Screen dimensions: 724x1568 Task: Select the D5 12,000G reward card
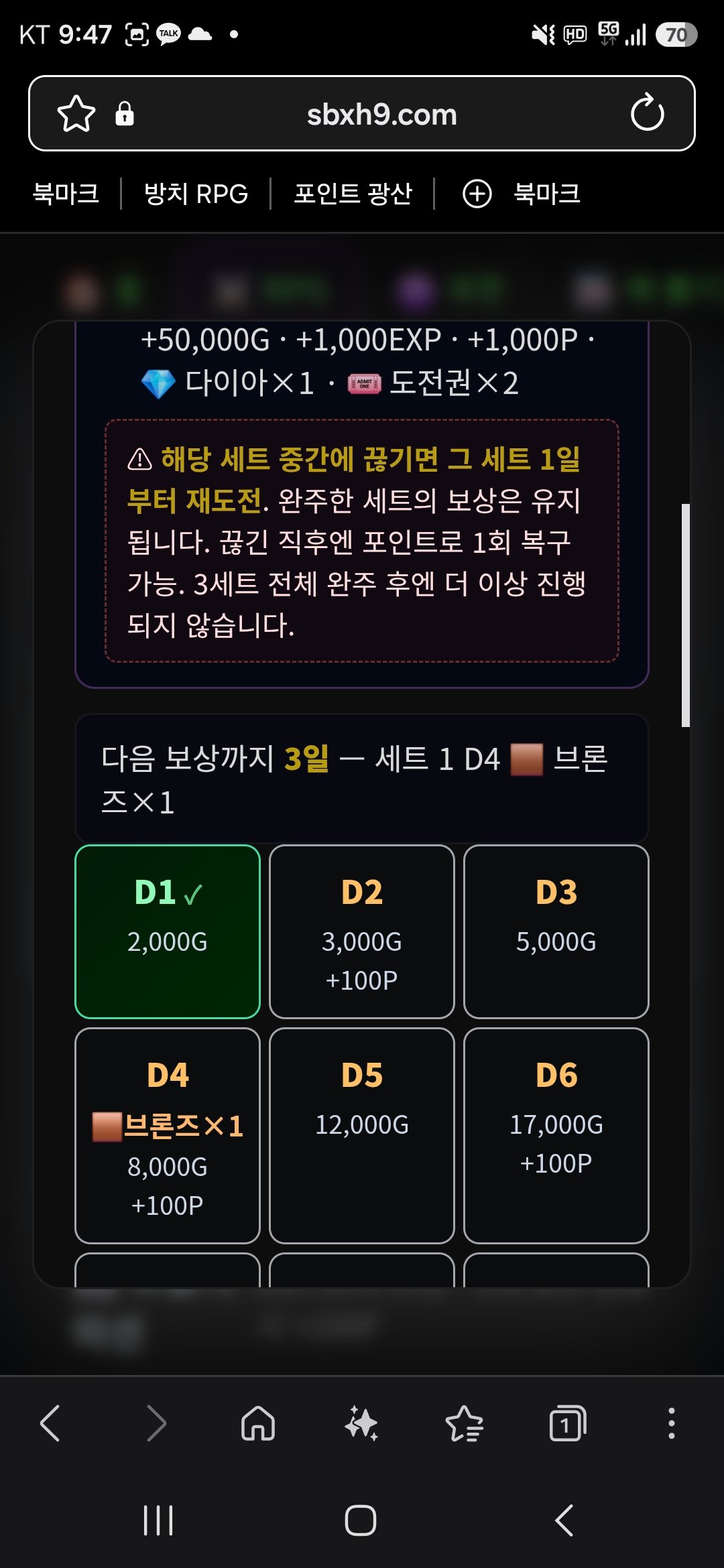(x=362, y=1136)
